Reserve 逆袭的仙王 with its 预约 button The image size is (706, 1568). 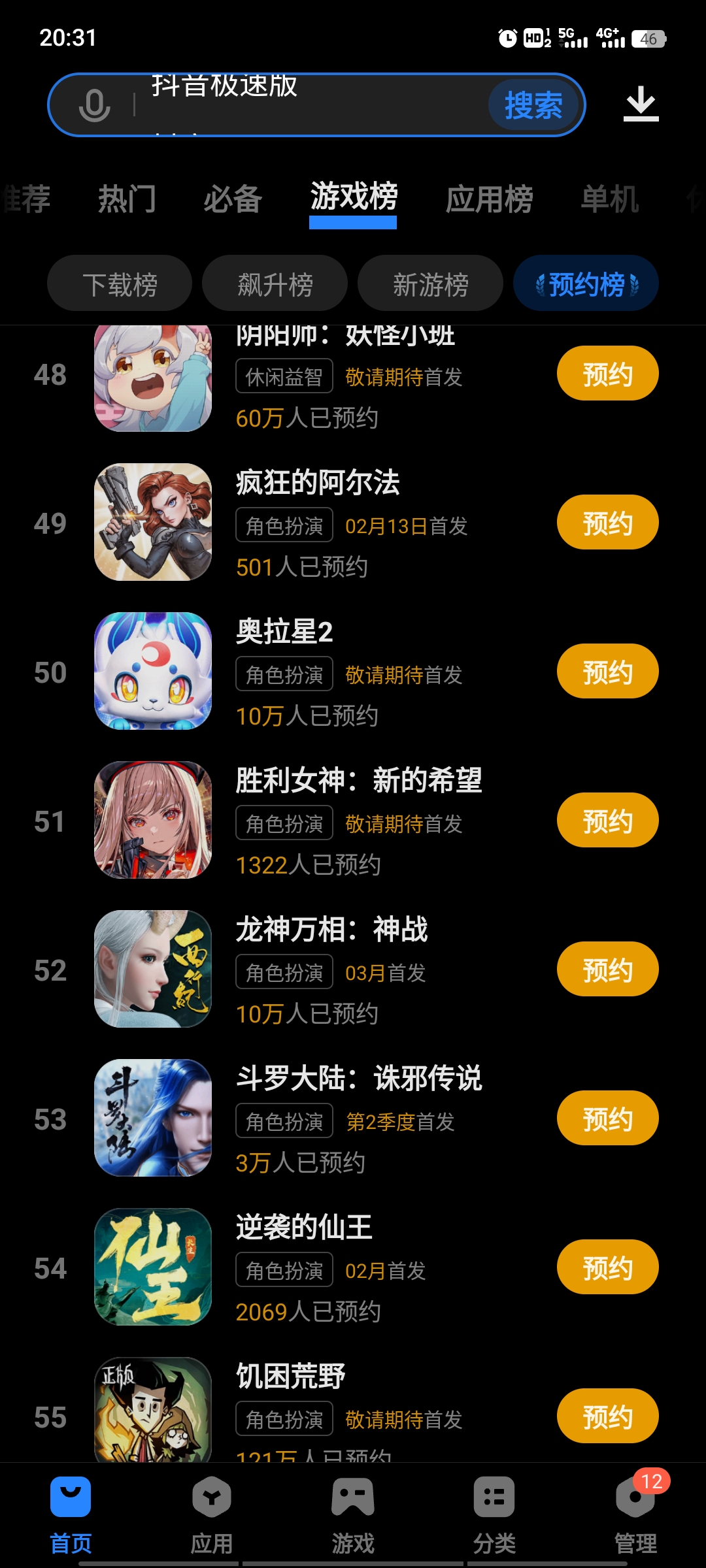tap(607, 1267)
